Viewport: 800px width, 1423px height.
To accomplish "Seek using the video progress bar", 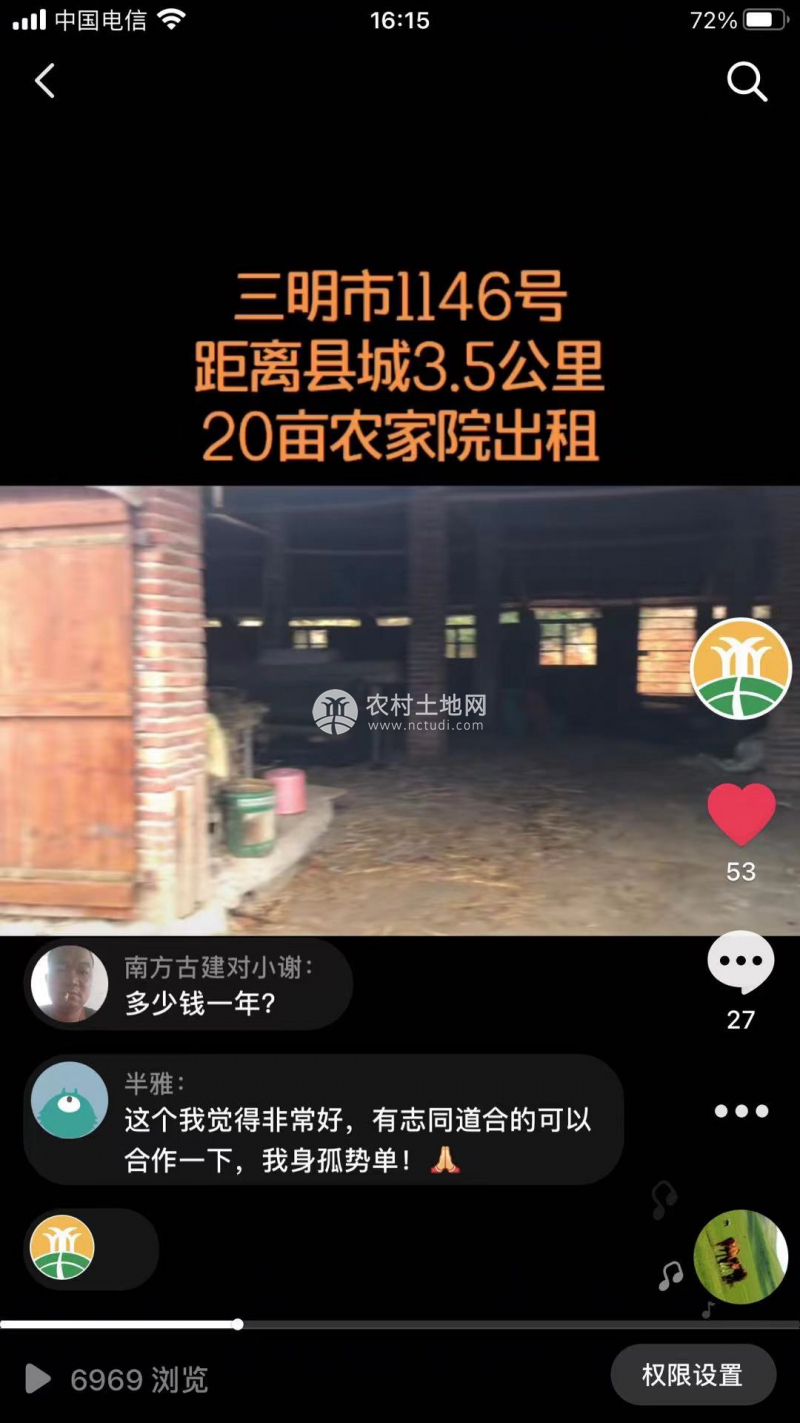I will click(x=400, y=1324).
